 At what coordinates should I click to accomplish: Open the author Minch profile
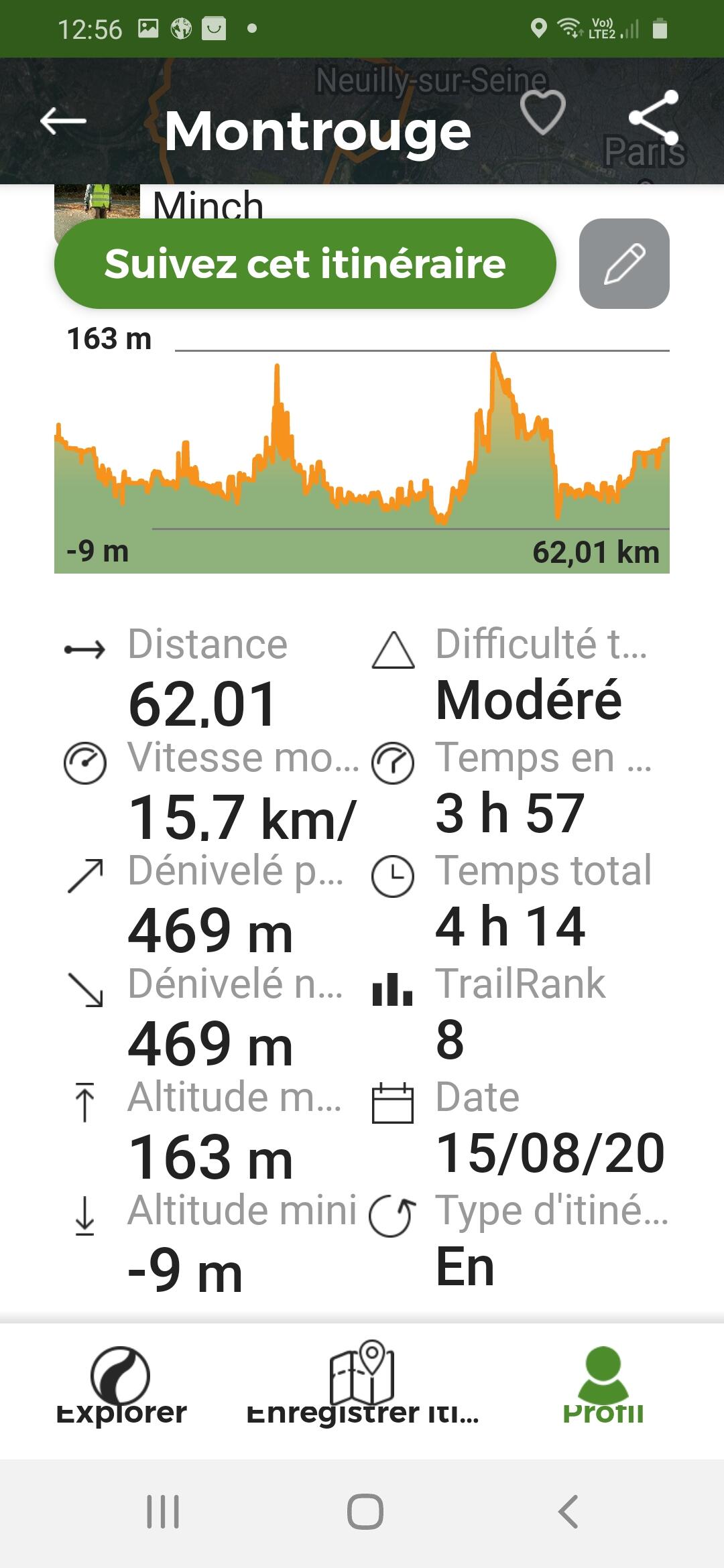click(x=208, y=204)
